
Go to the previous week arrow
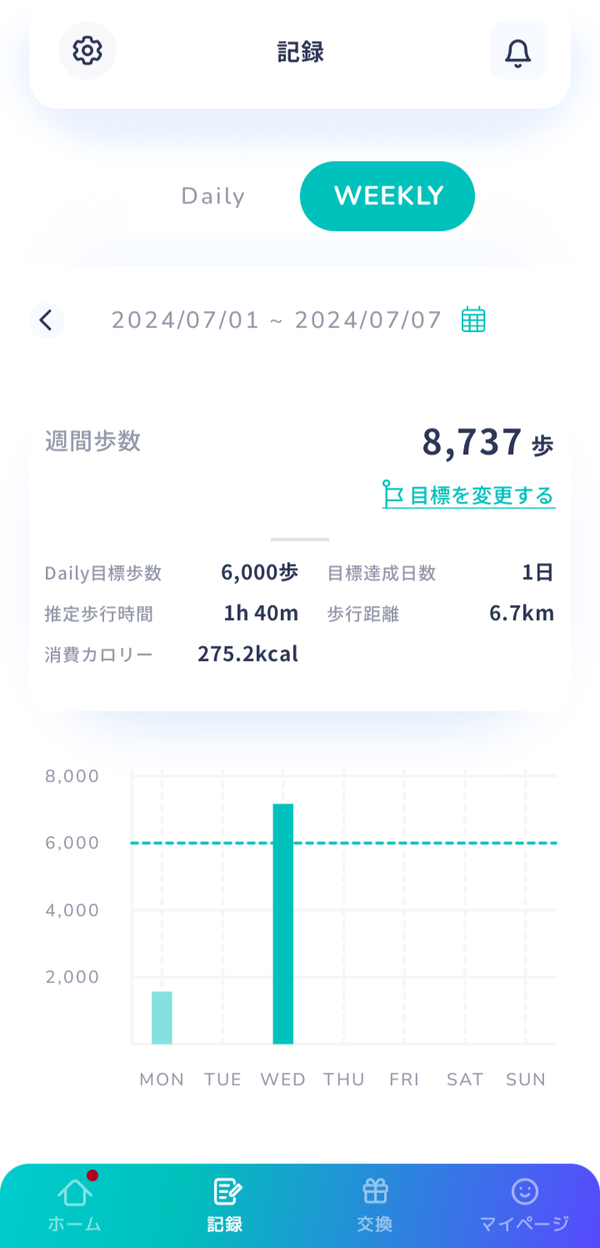tap(46, 320)
